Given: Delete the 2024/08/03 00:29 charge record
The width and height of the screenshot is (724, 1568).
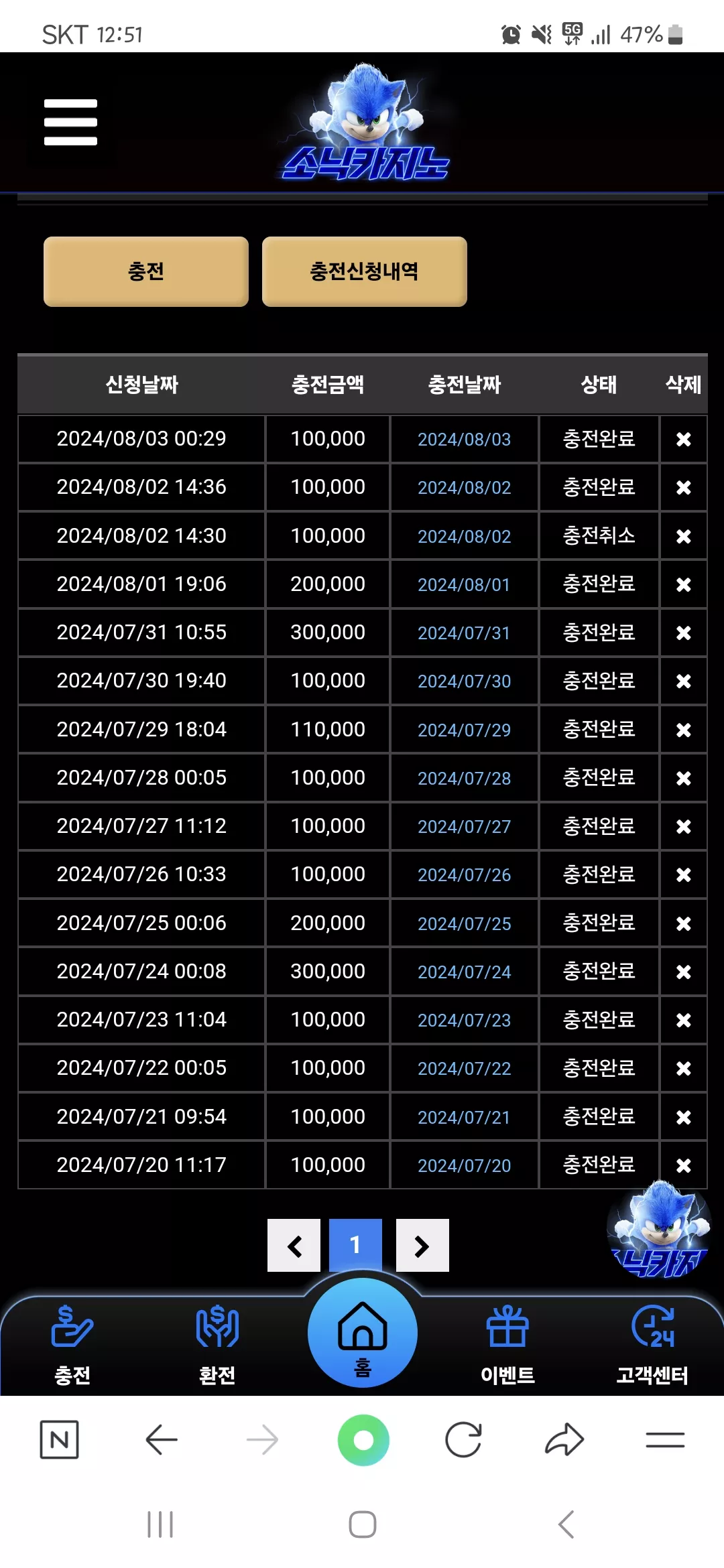Looking at the screenshot, I should (683, 439).
